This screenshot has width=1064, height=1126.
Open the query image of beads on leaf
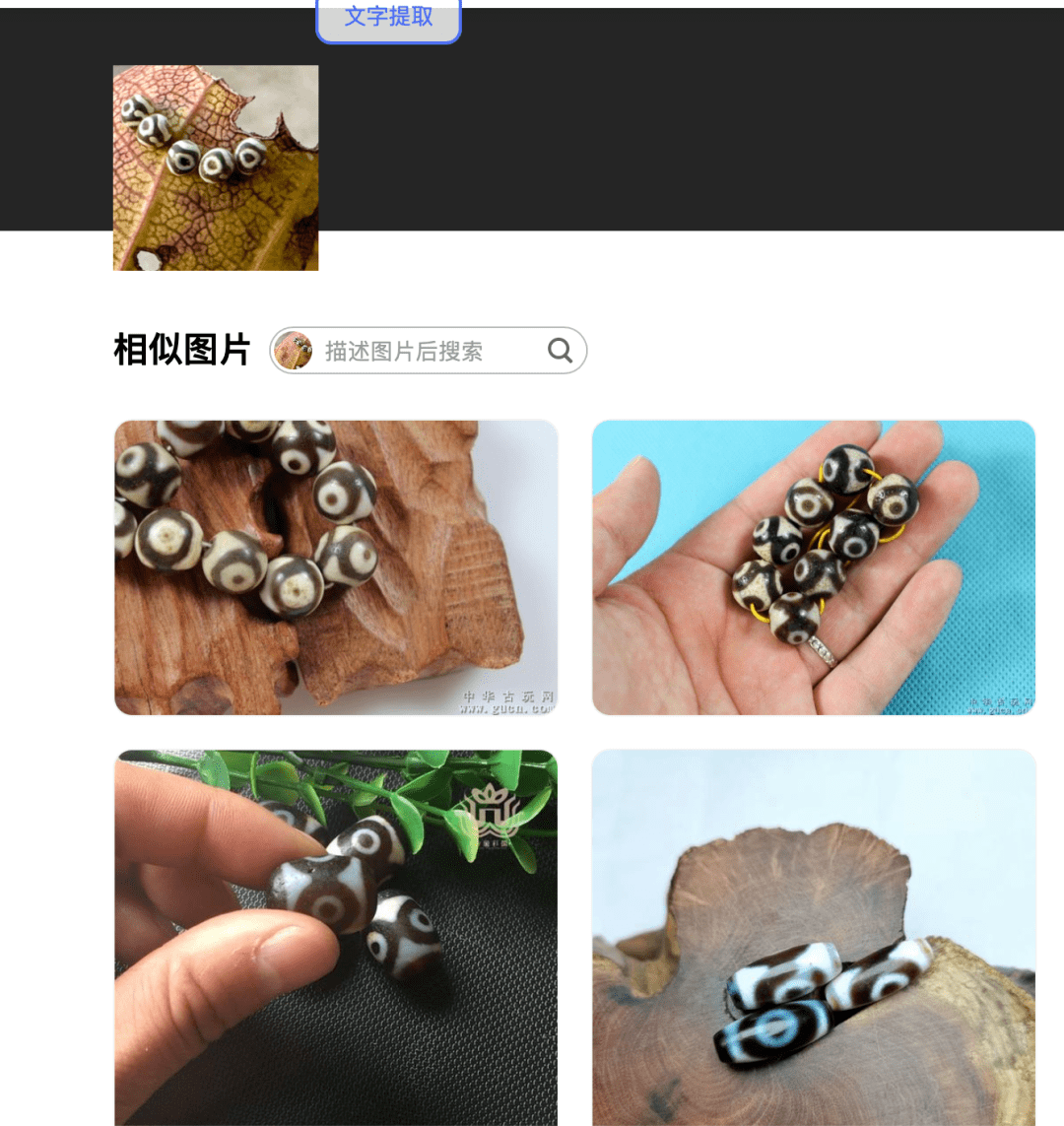click(x=216, y=167)
